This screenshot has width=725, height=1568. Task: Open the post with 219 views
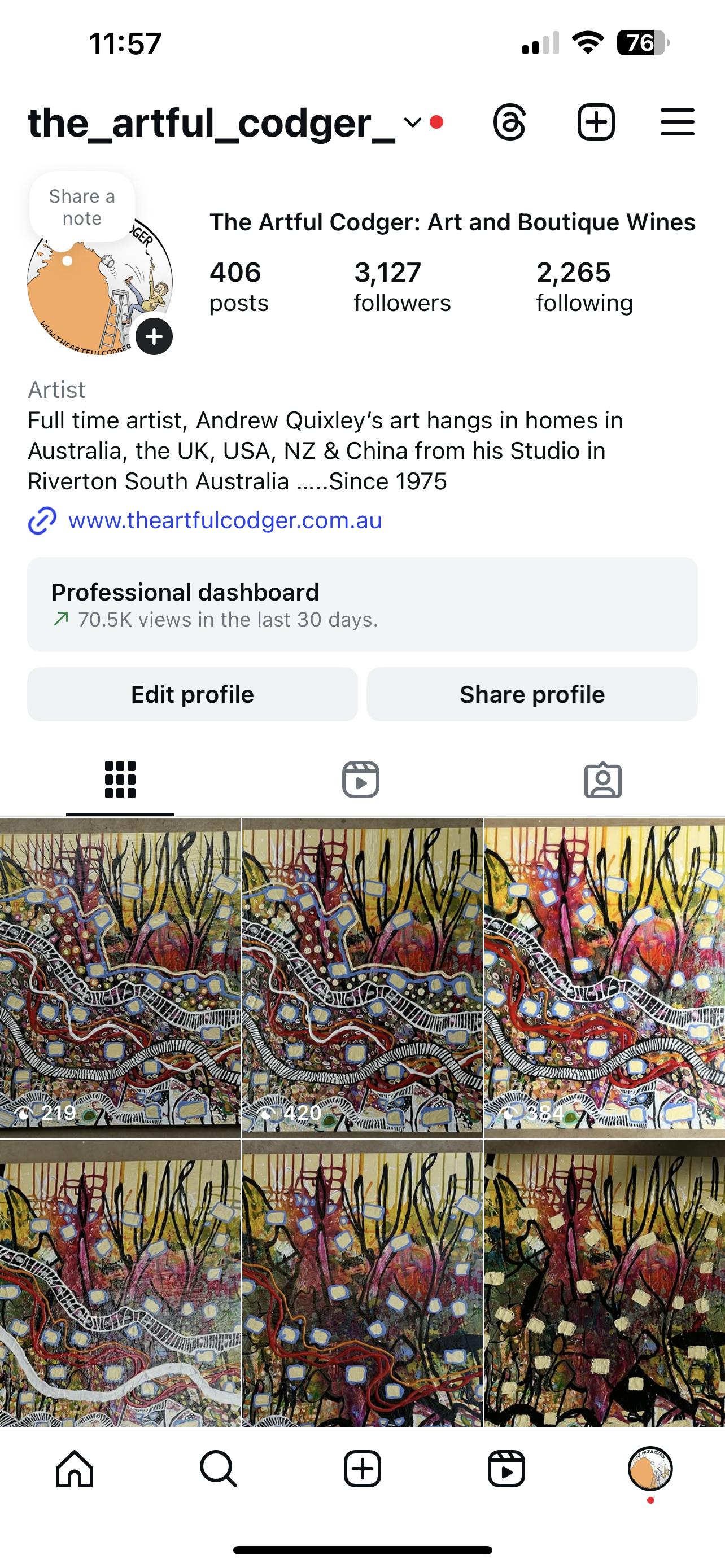[120, 977]
